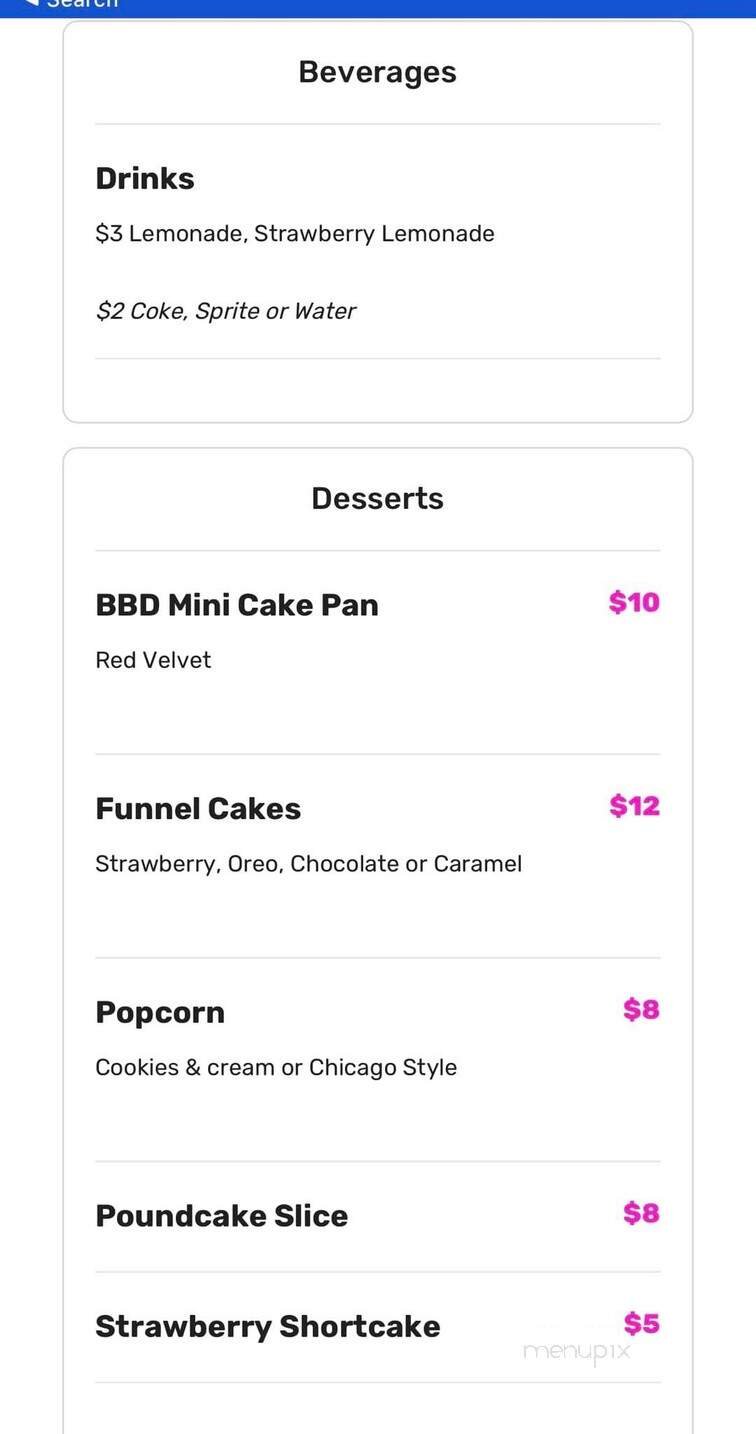The width and height of the screenshot is (756, 1434).
Task: Click the $8 price beside Poundcake Slice
Action: click(641, 1213)
